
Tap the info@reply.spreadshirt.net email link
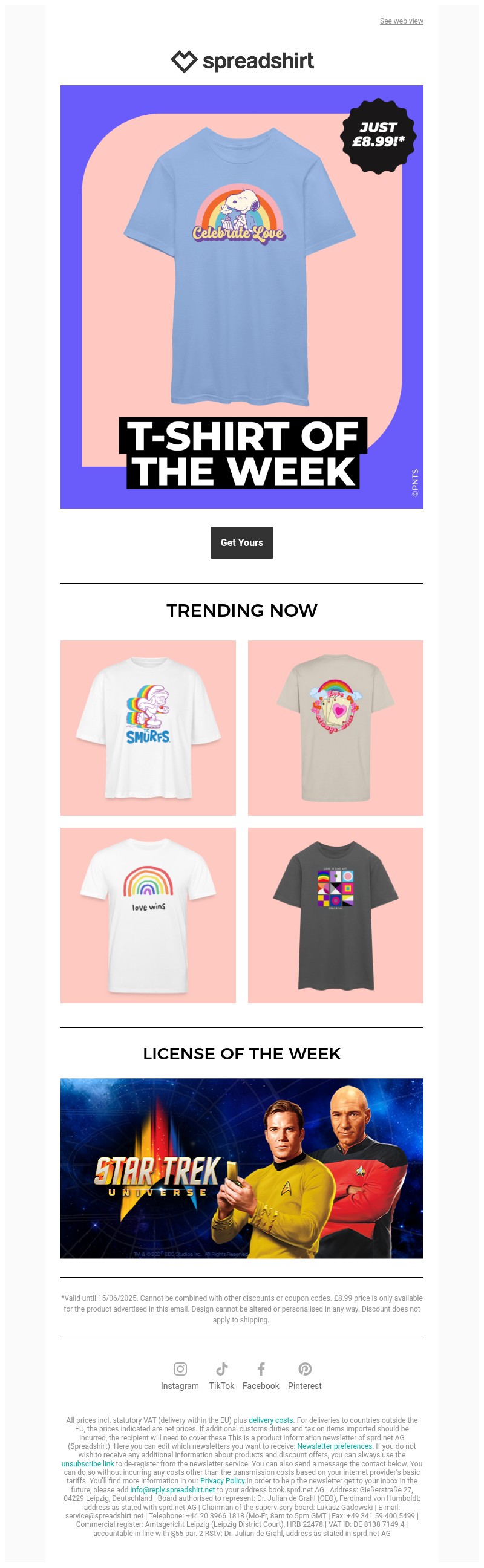172,1490
